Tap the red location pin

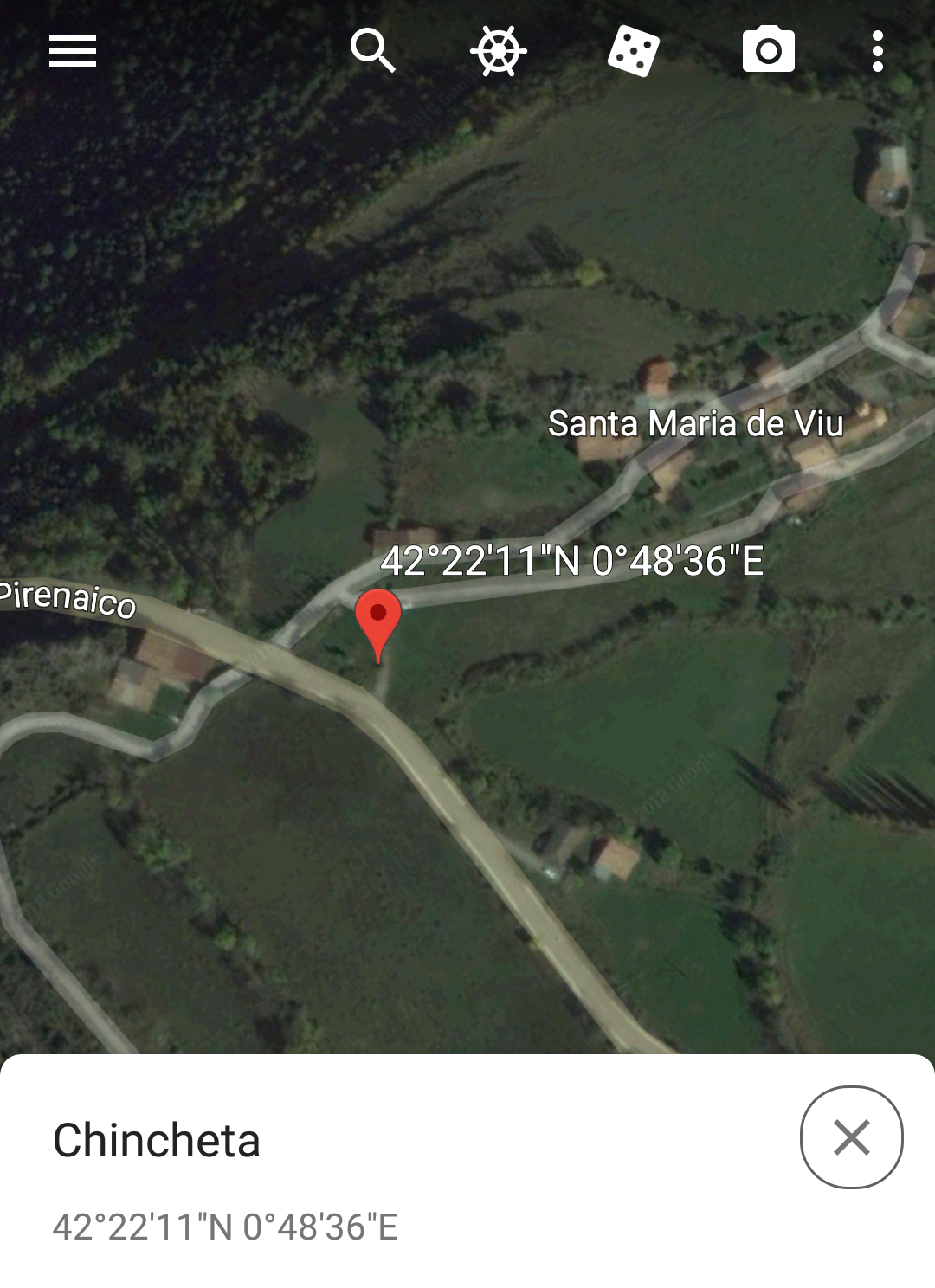tap(378, 618)
